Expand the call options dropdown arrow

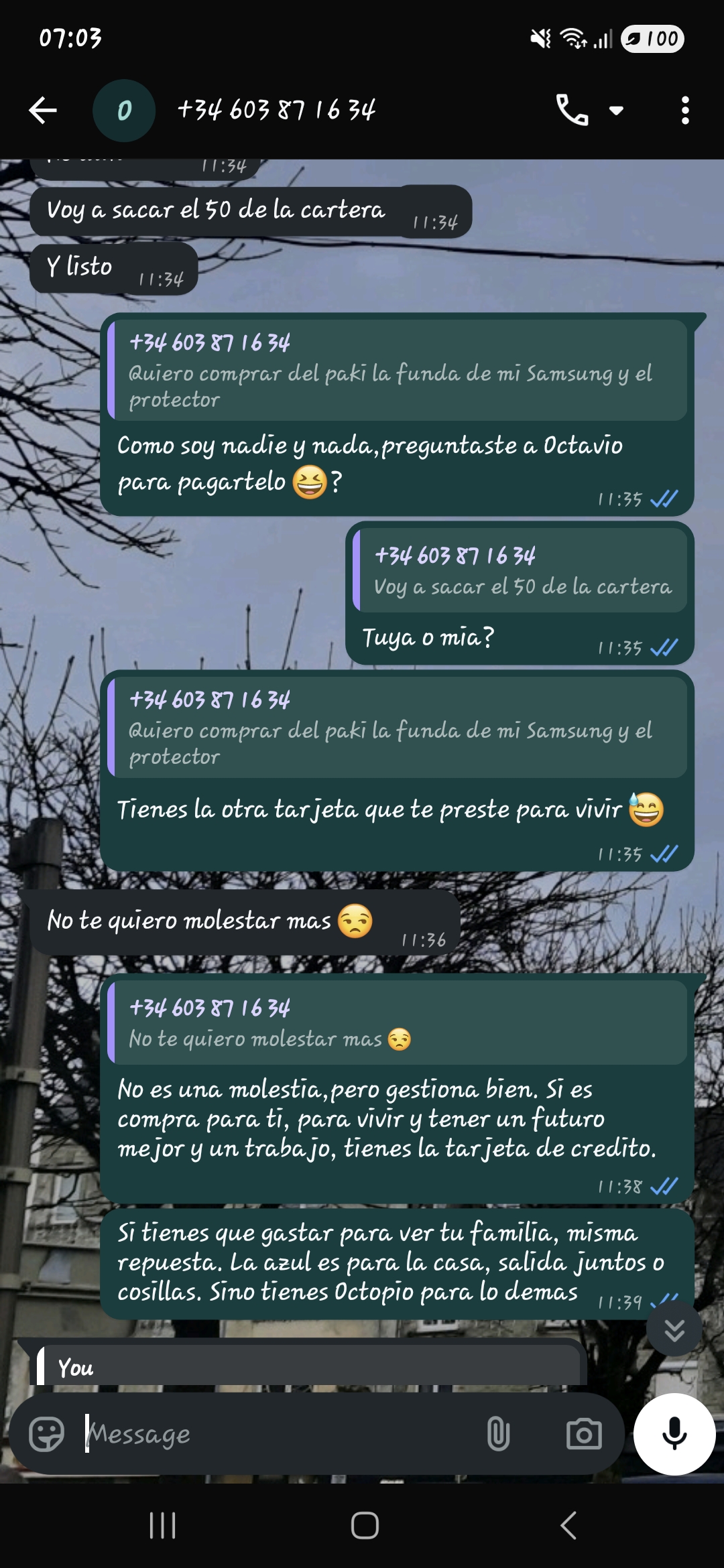pyautogui.click(x=616, y=111)
